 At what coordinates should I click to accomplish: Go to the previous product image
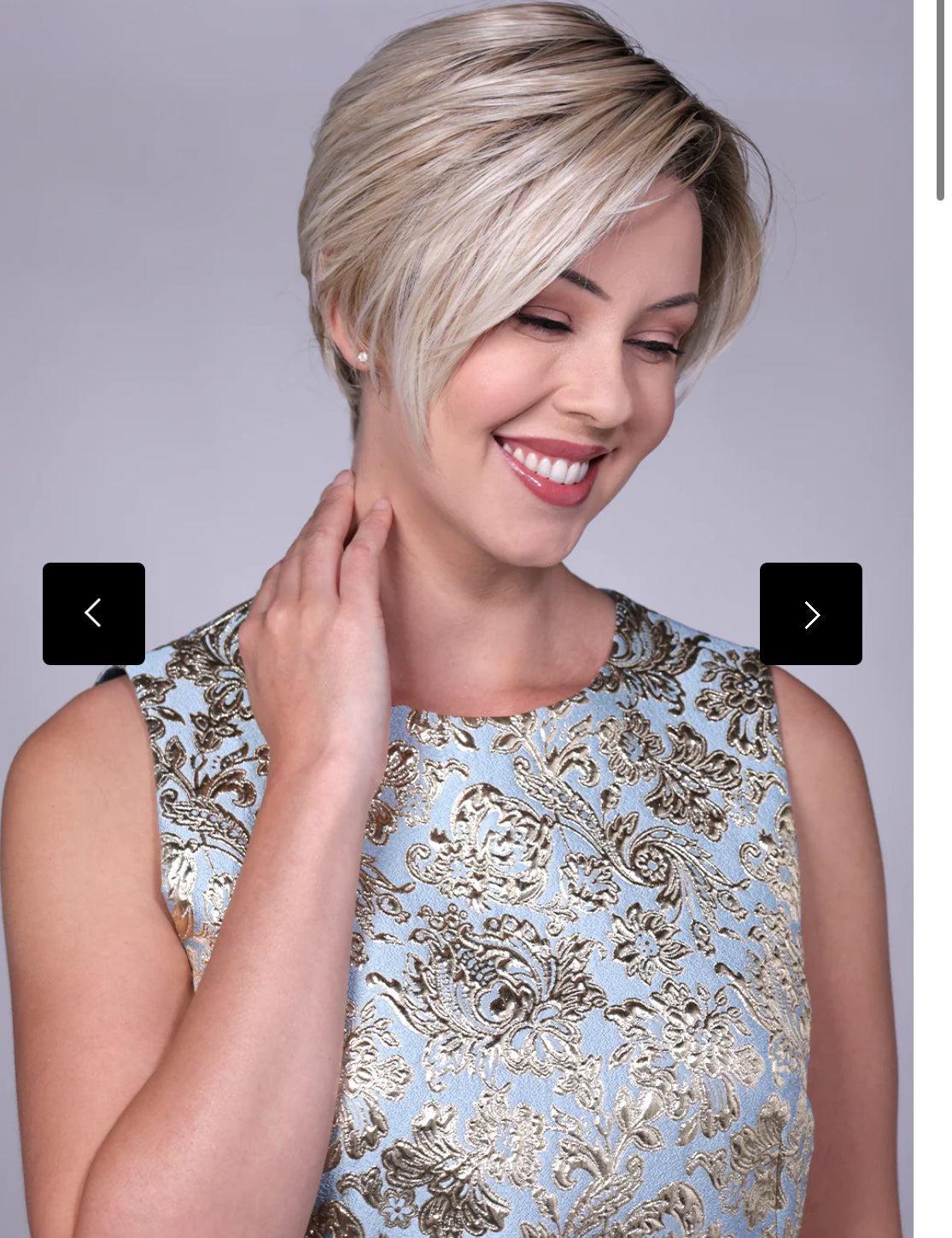point(94,613)
